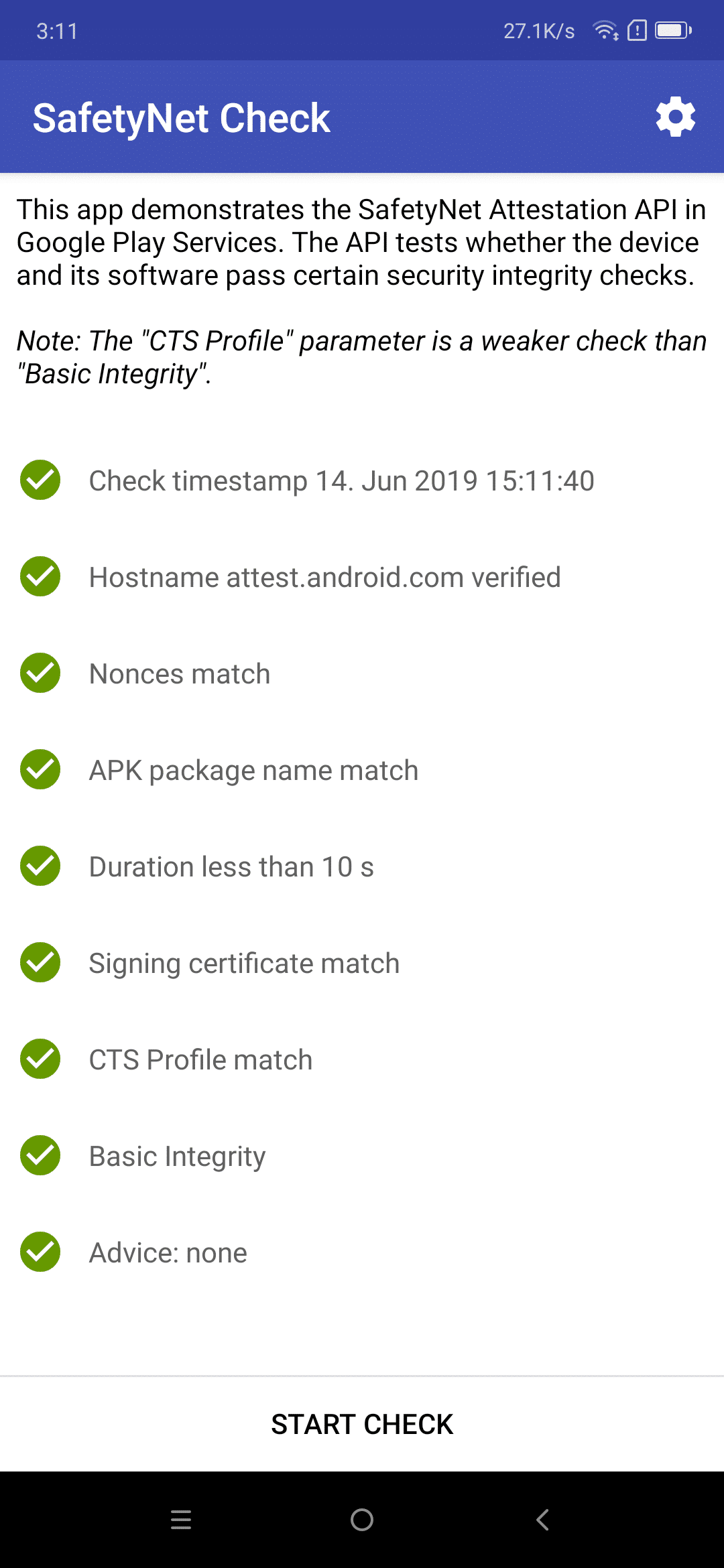724x1568 pixels.
Task: Open recent apps from the navigation bar
Action: click(181, 1520)
